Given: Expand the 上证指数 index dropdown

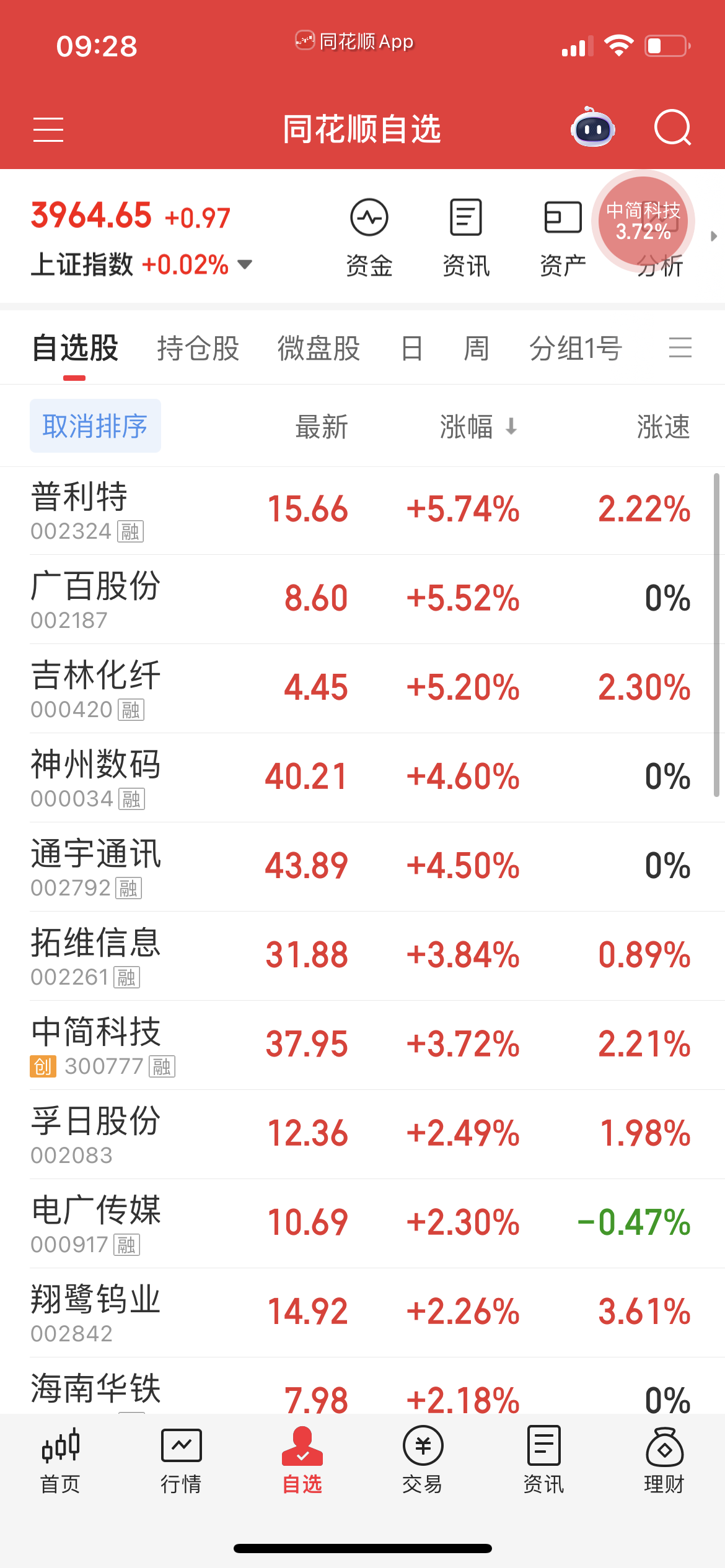Looking at the screenshot, I should [245, 265].
